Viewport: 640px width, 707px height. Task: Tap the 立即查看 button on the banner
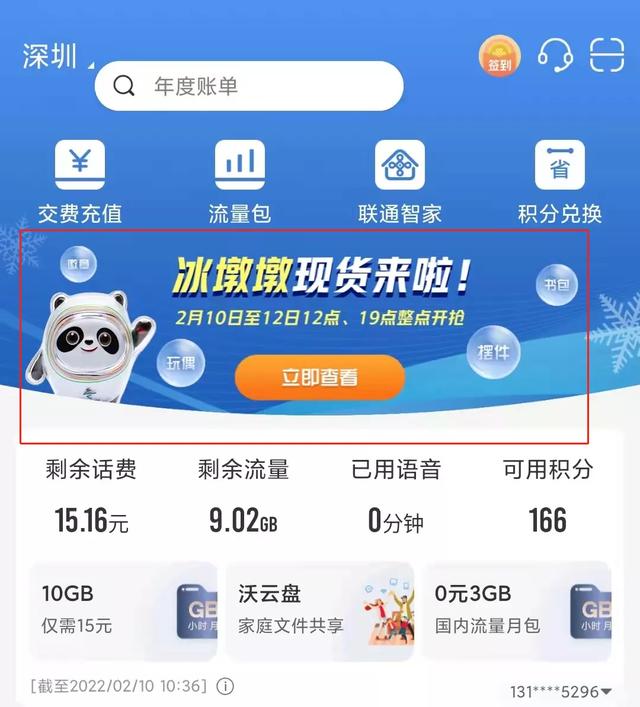point(319,378)
